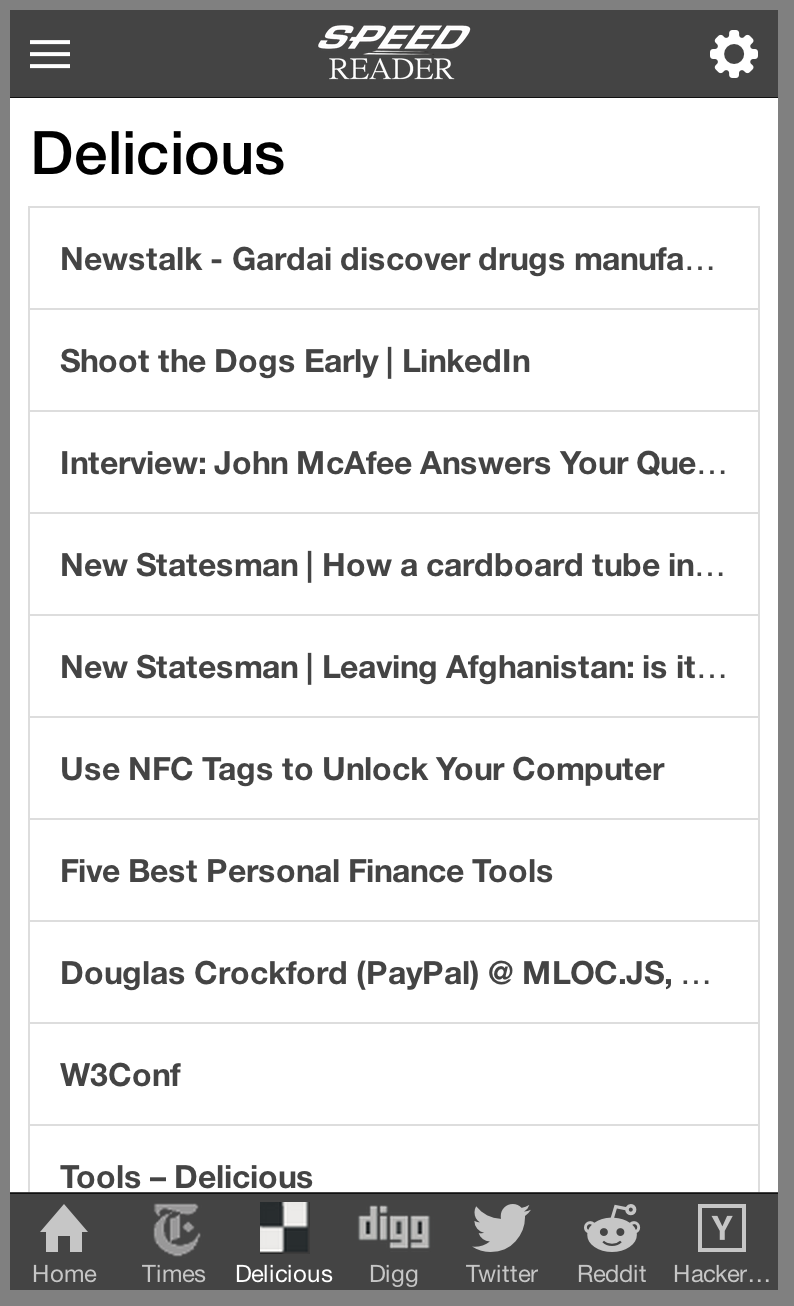Viewport: 794px width, 1306px height.
Task: Open Leaving Afghanistan article
Action: (x=393, y=667)
